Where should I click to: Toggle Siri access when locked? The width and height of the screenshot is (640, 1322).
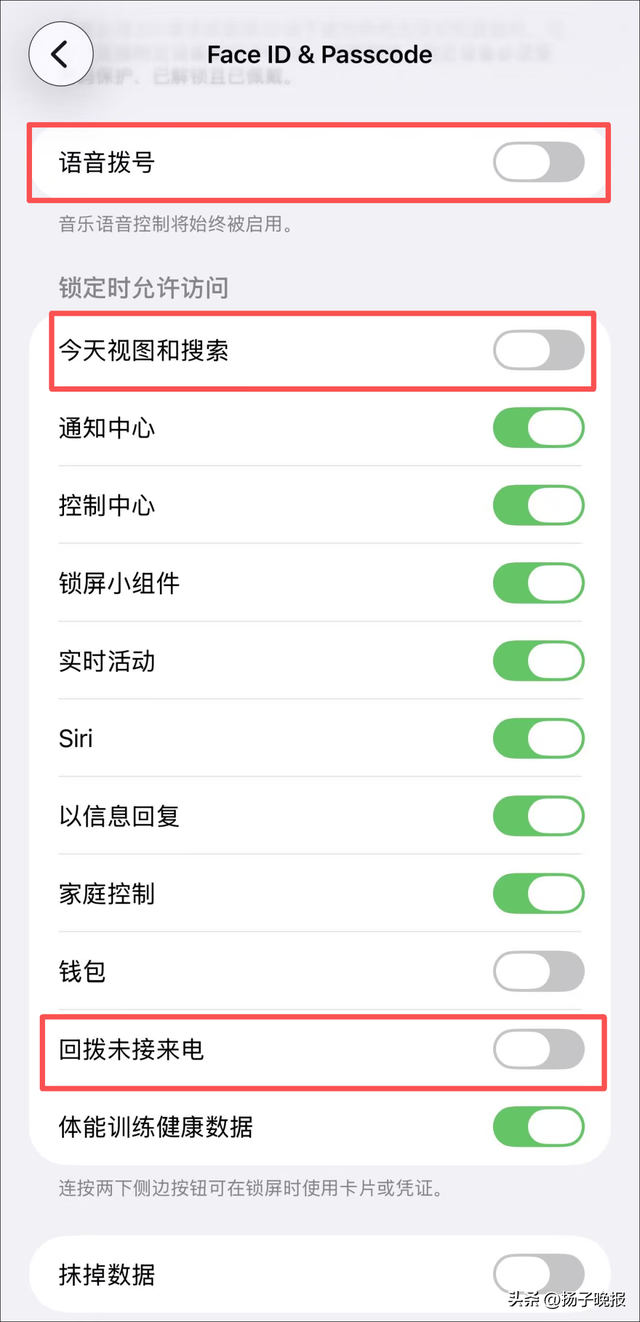coord(538,739)
